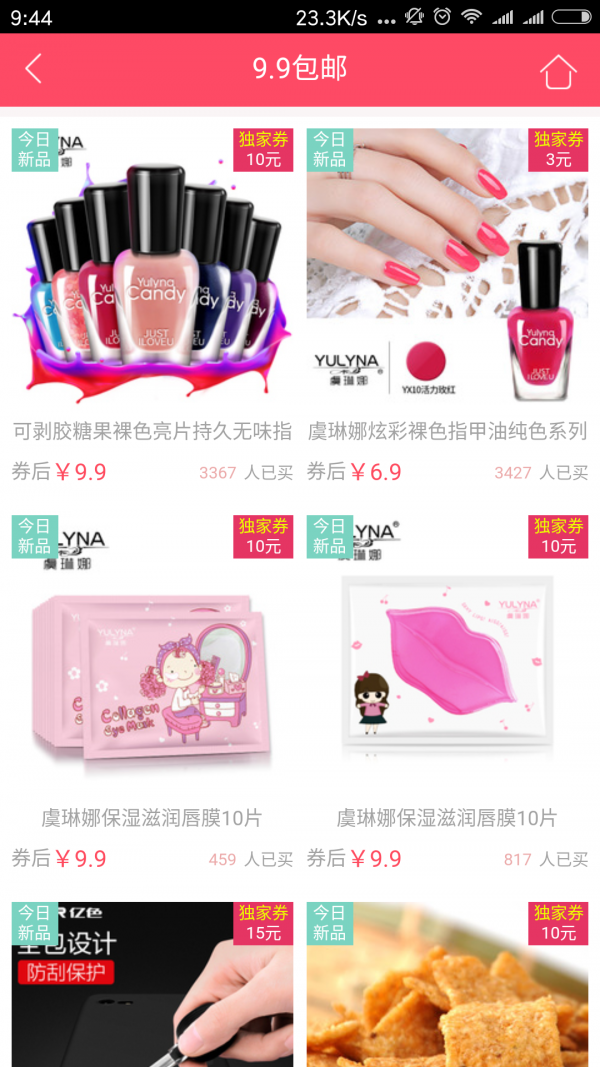Image resolution: width=600 pixels, height=1067 pixels.
Task: Open the snack product at the bottom right
Action: 447,990
